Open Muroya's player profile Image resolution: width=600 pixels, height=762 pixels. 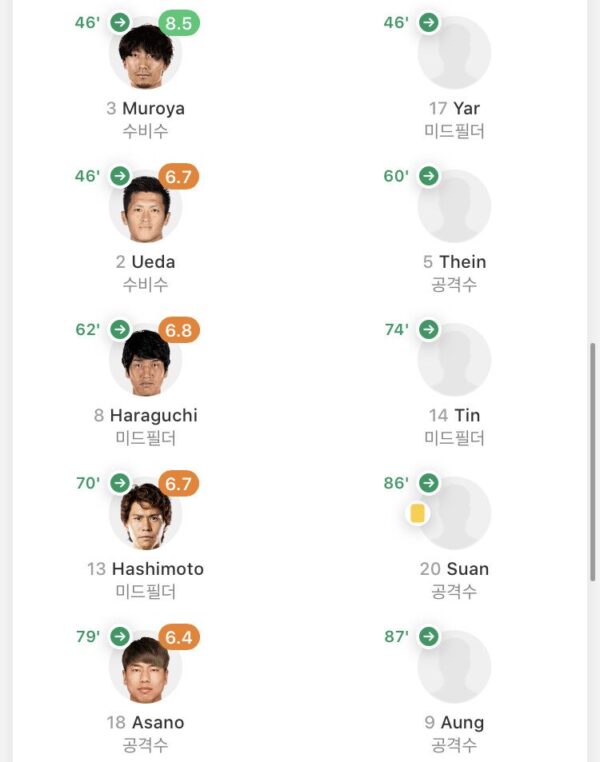point(145,55)
